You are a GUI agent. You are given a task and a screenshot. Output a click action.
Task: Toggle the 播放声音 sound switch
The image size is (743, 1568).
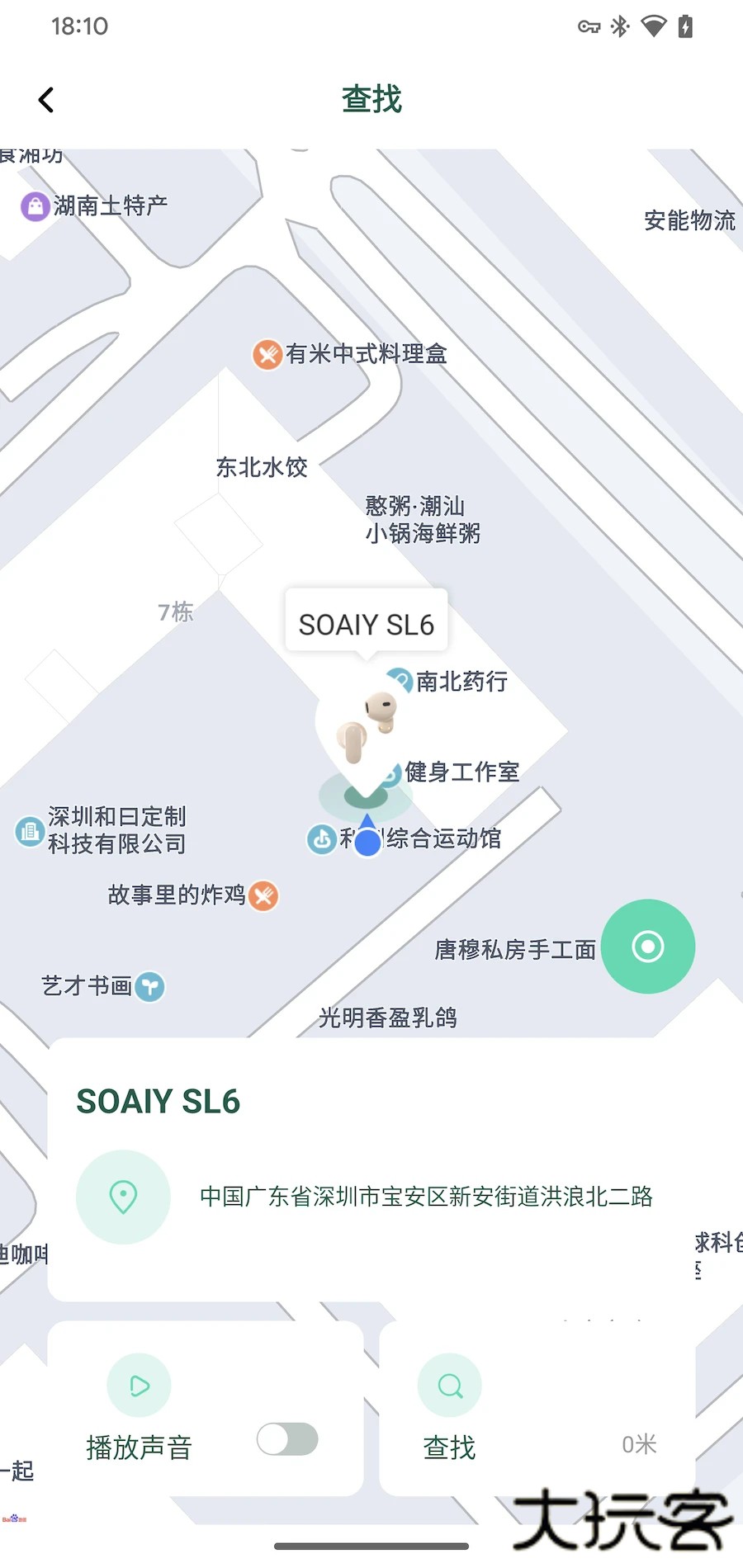pyautogui.click(x=286, y=1438)
